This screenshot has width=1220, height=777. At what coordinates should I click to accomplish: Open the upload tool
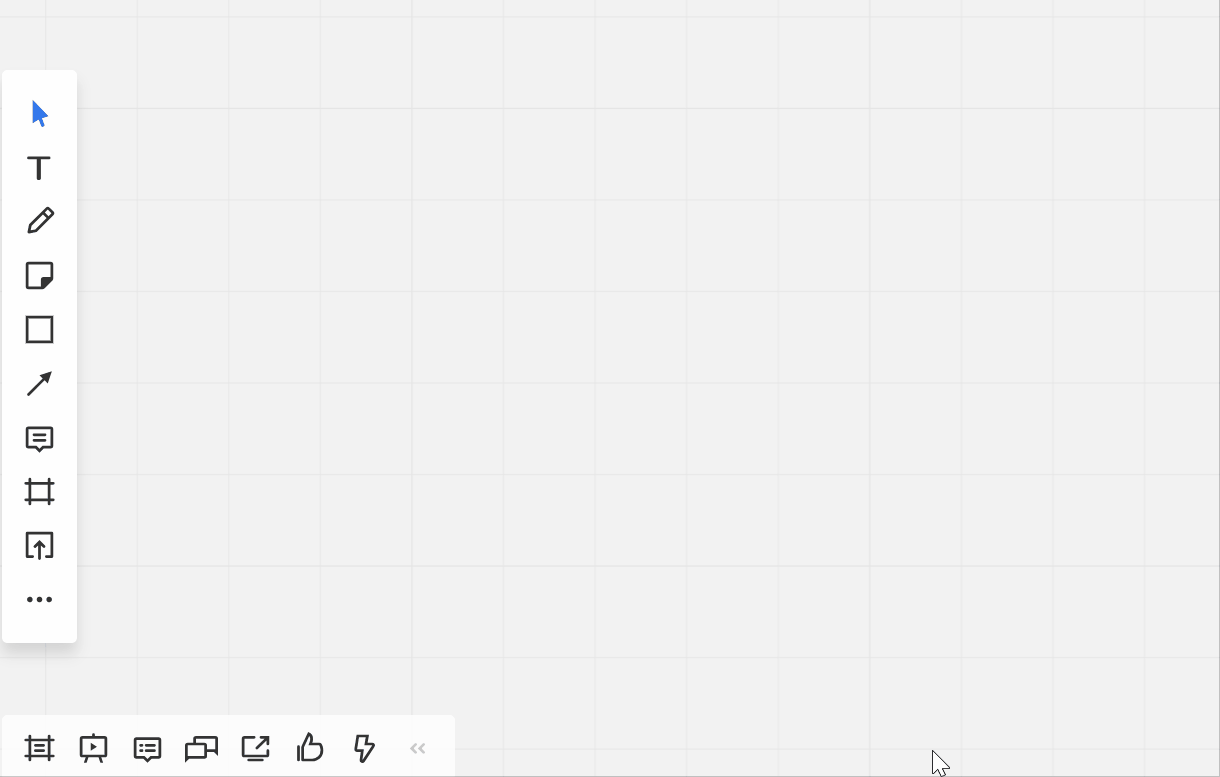[39, 546]
